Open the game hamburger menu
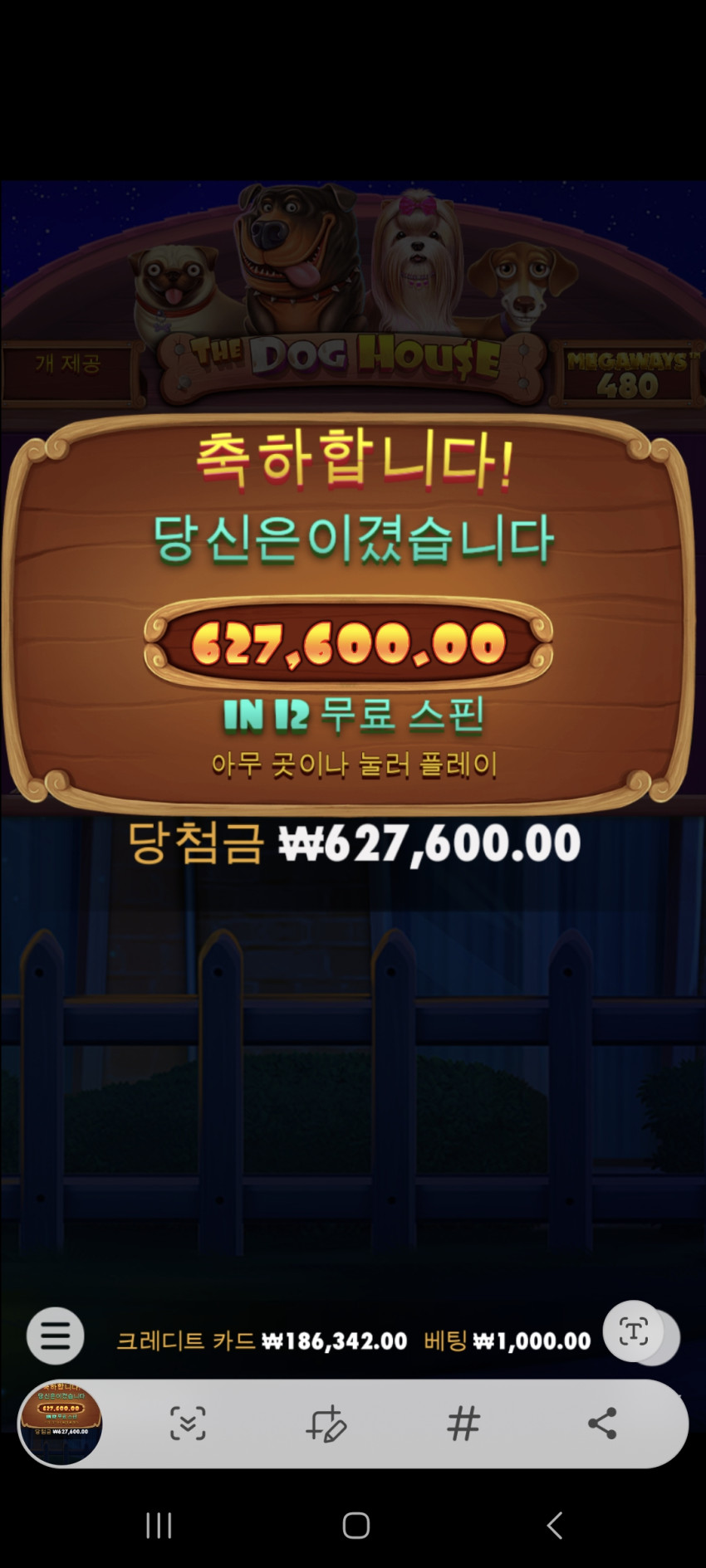This screenshot has height=1568, width=706. (x=55, y=1336)
